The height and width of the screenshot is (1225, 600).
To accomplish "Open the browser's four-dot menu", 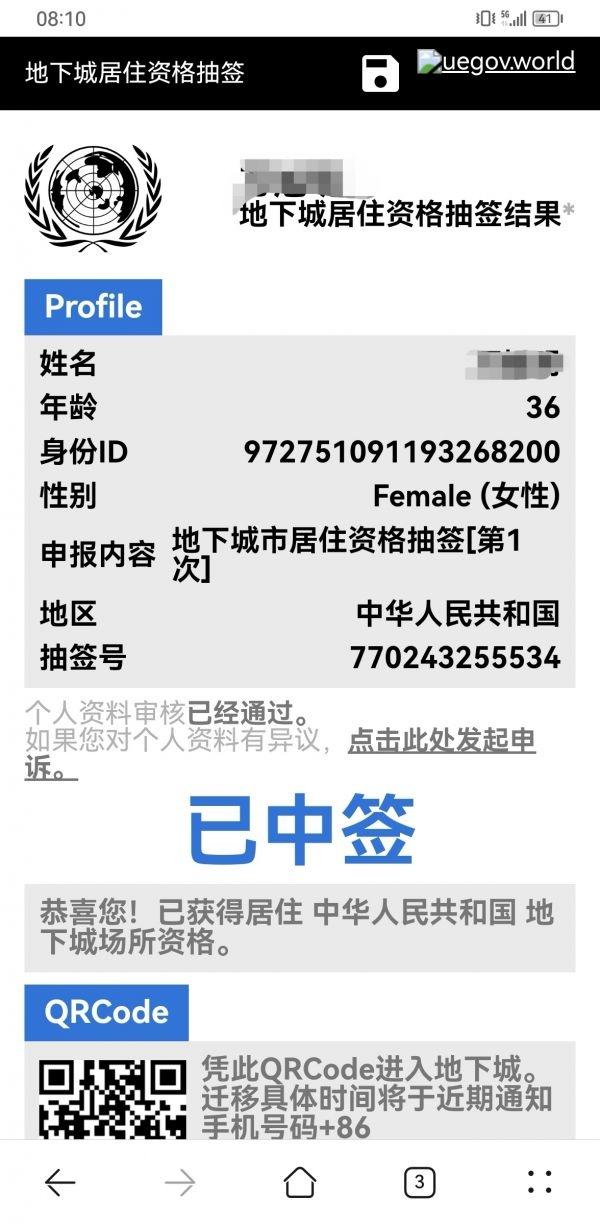I will (x=540, y=1183).
